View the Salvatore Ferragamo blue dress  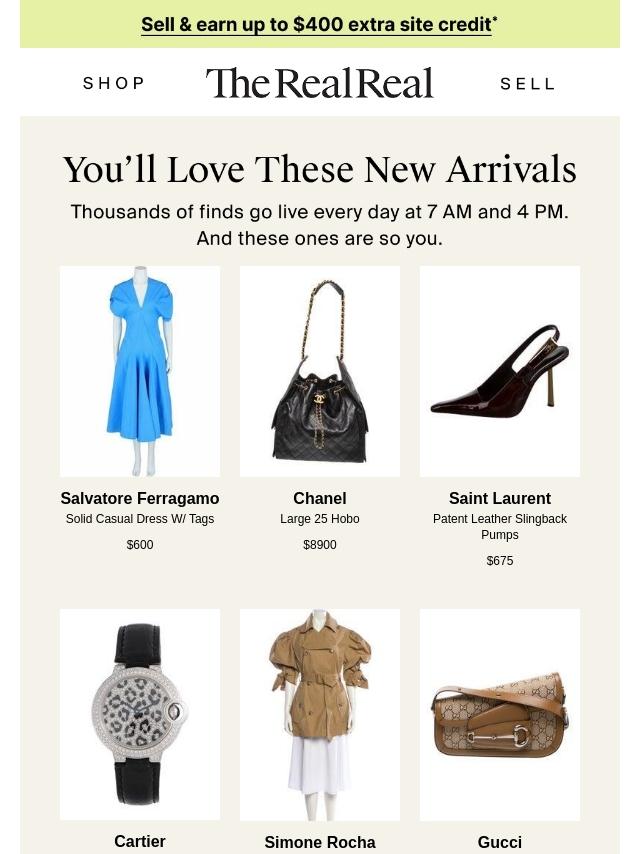140,371
